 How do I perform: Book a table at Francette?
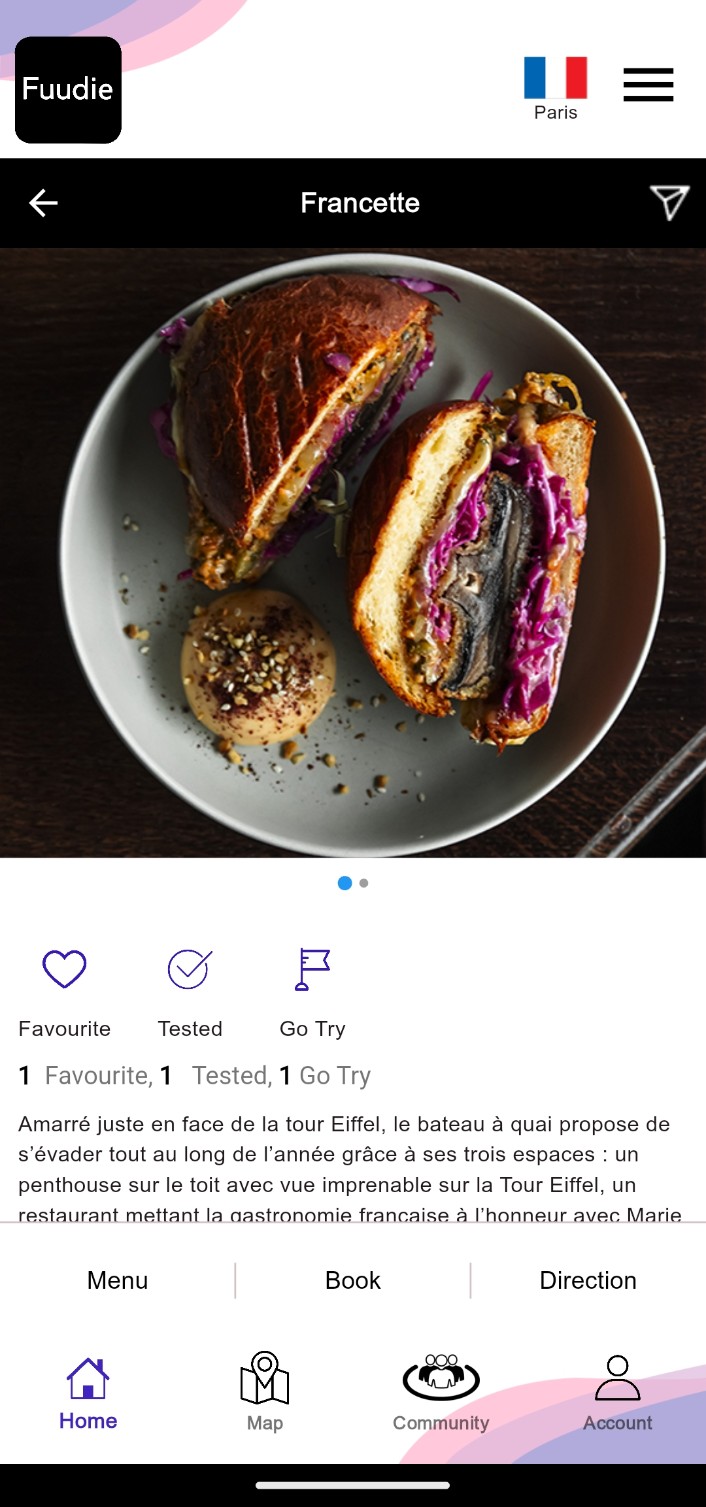[353, 1280]
